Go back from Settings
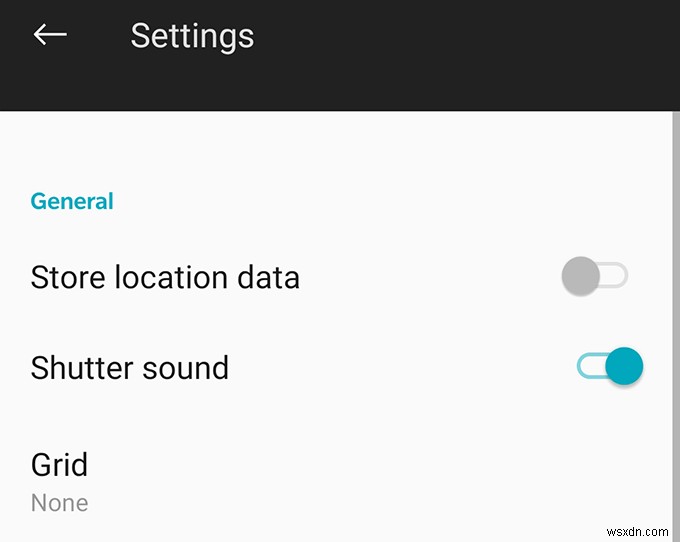 50,35
